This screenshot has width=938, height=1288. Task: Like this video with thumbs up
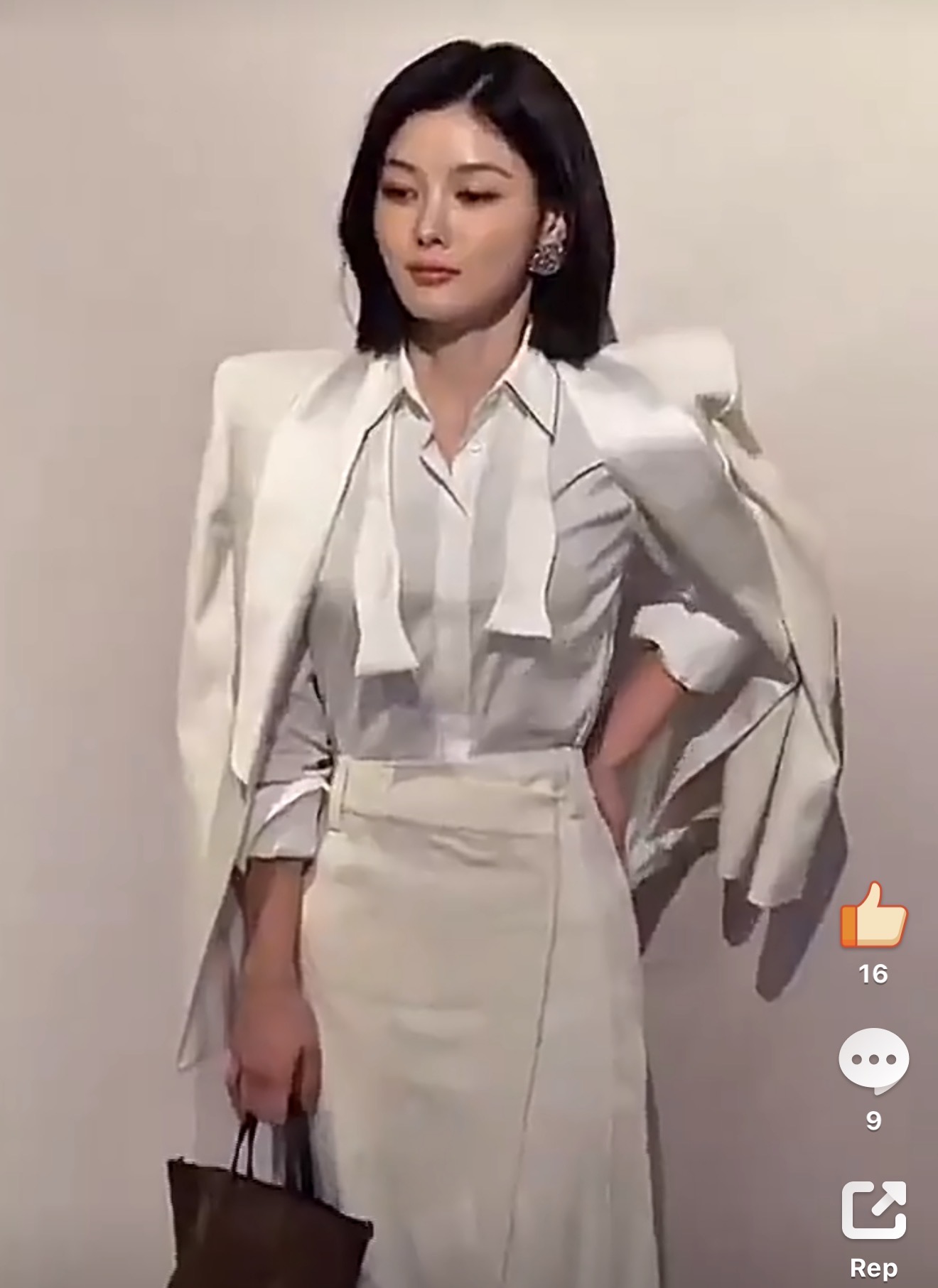873,916
